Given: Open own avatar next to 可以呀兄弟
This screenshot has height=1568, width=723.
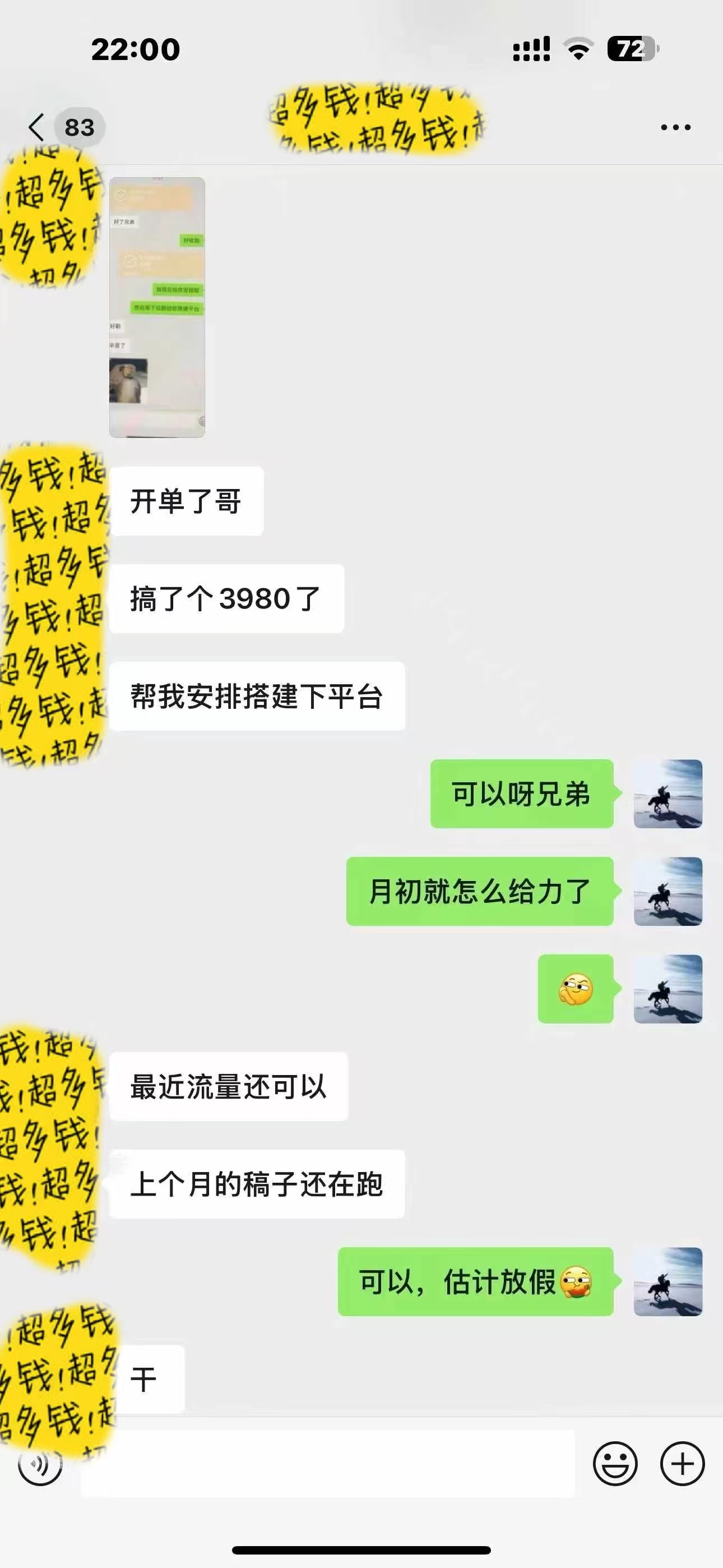Looking at the screenshot, I should [668, 794].
